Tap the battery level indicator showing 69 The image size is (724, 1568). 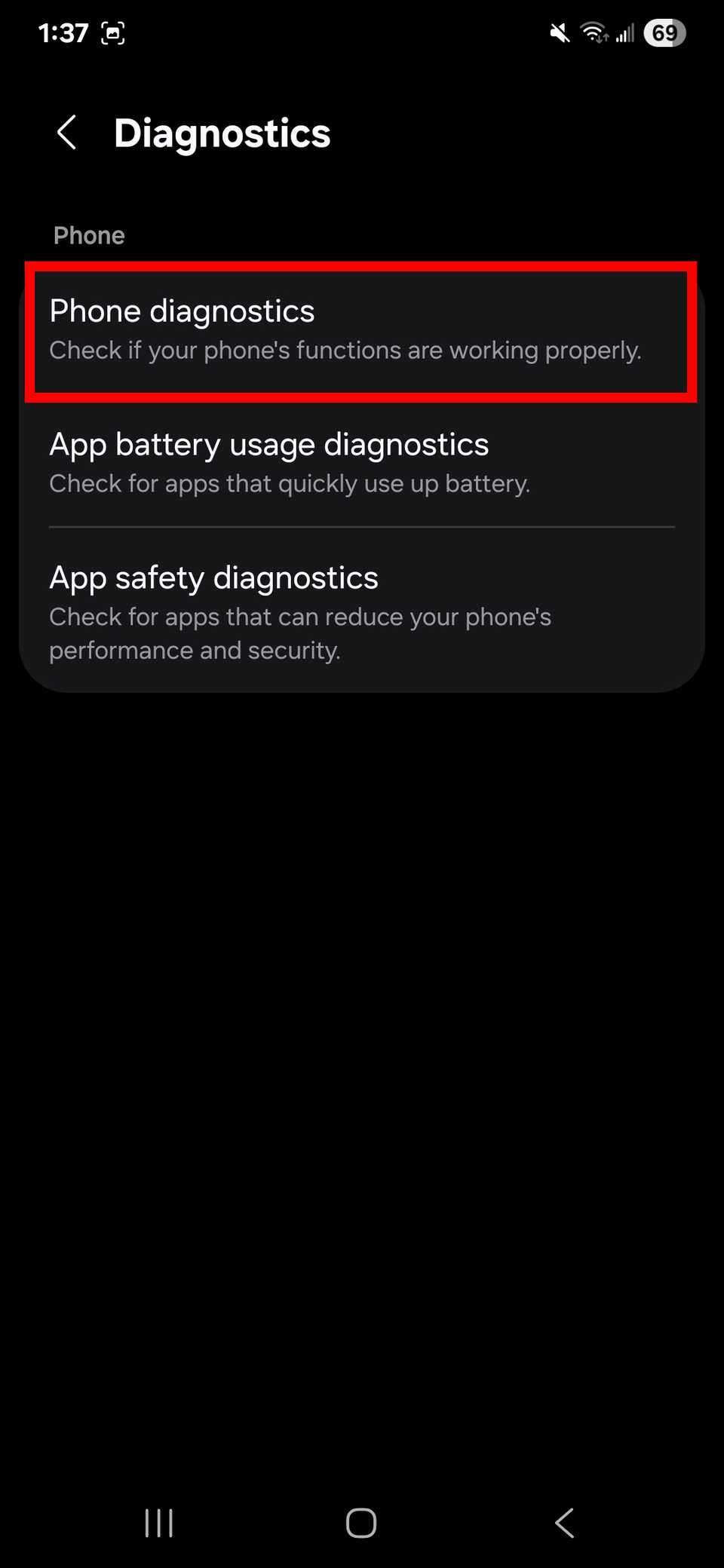click(664, 33)
